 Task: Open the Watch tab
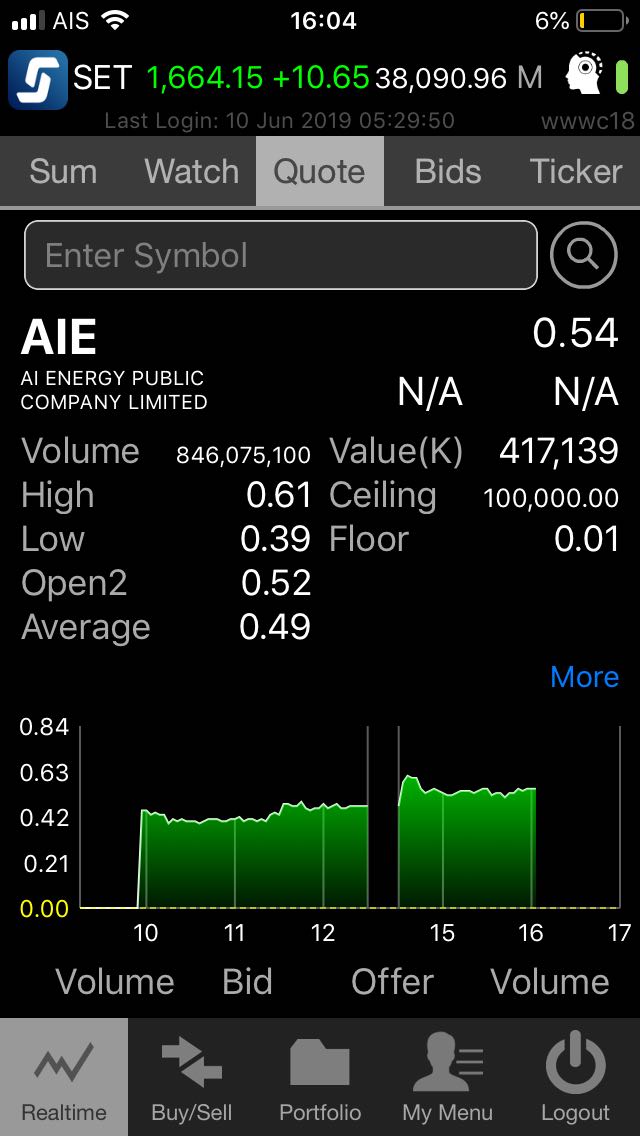pyautogui.click(x=191, y=172)
